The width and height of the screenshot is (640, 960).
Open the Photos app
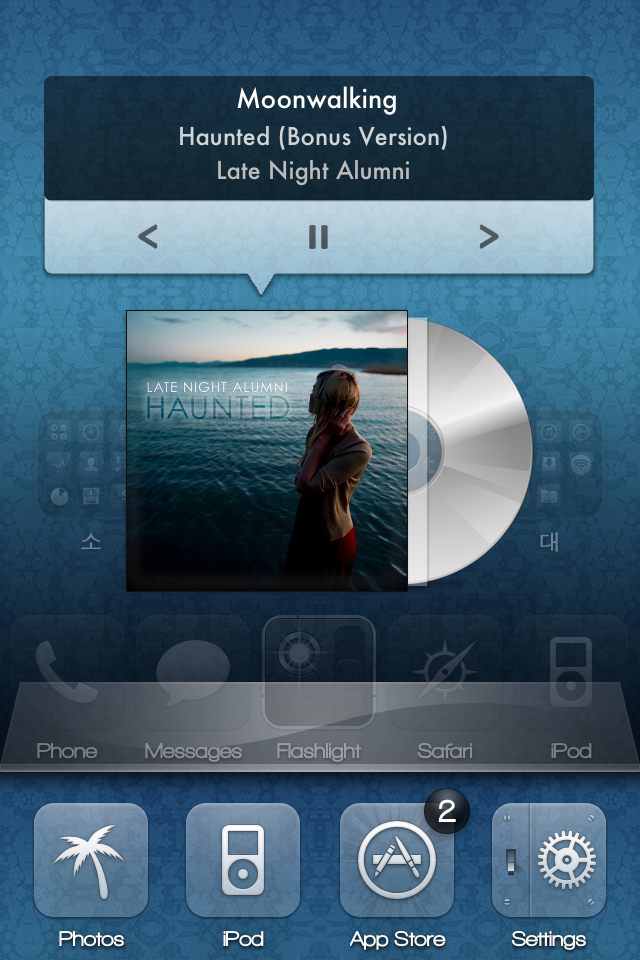pyautogui.click(x=91, y=861)
